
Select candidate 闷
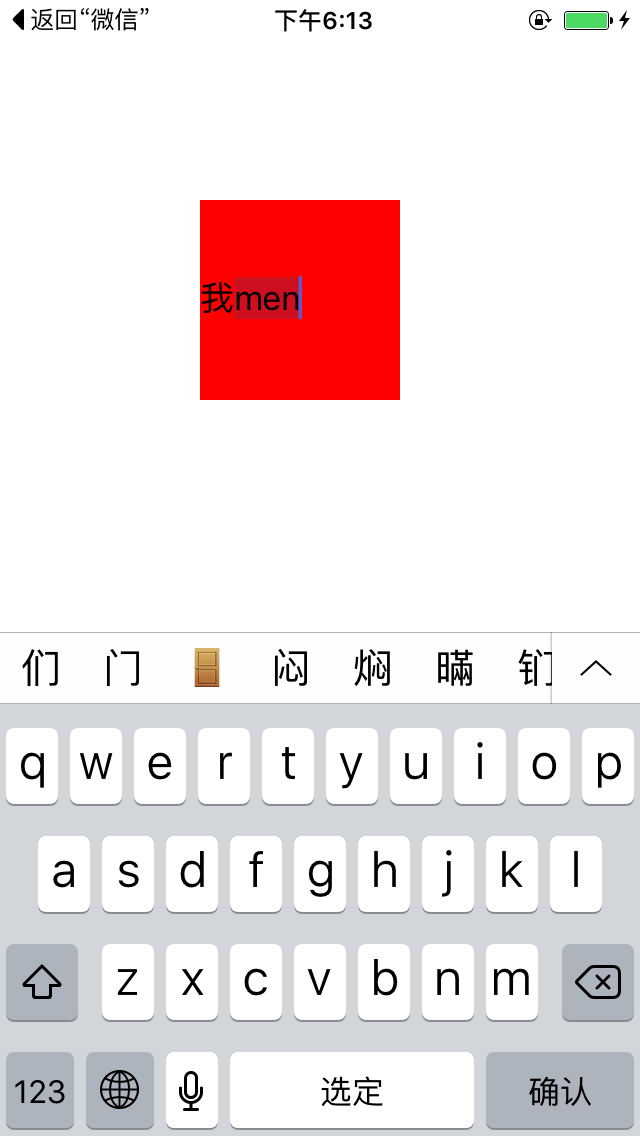click(290, 668)
